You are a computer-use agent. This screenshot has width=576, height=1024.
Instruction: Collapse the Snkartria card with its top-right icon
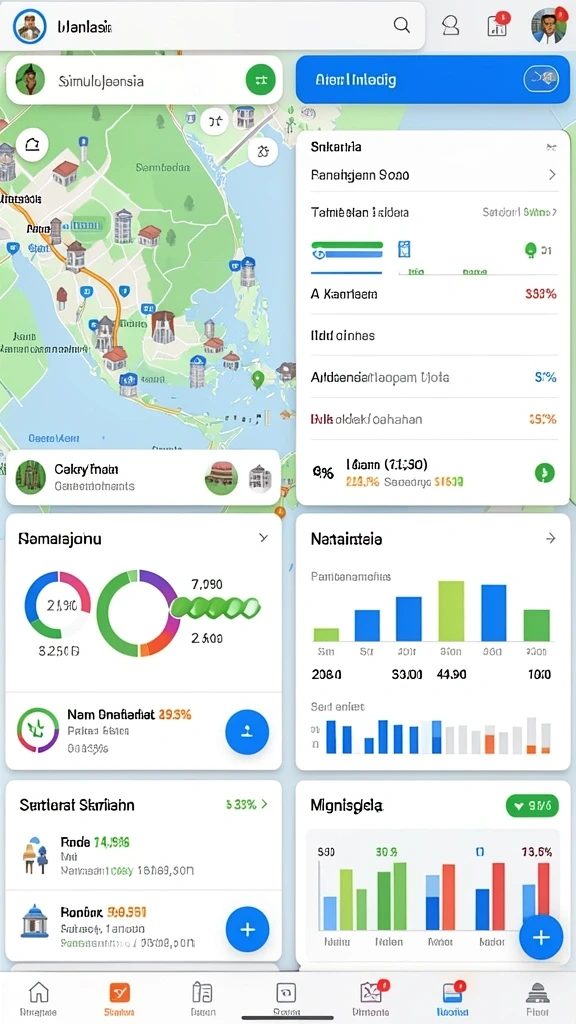click(x=551, y=148)
